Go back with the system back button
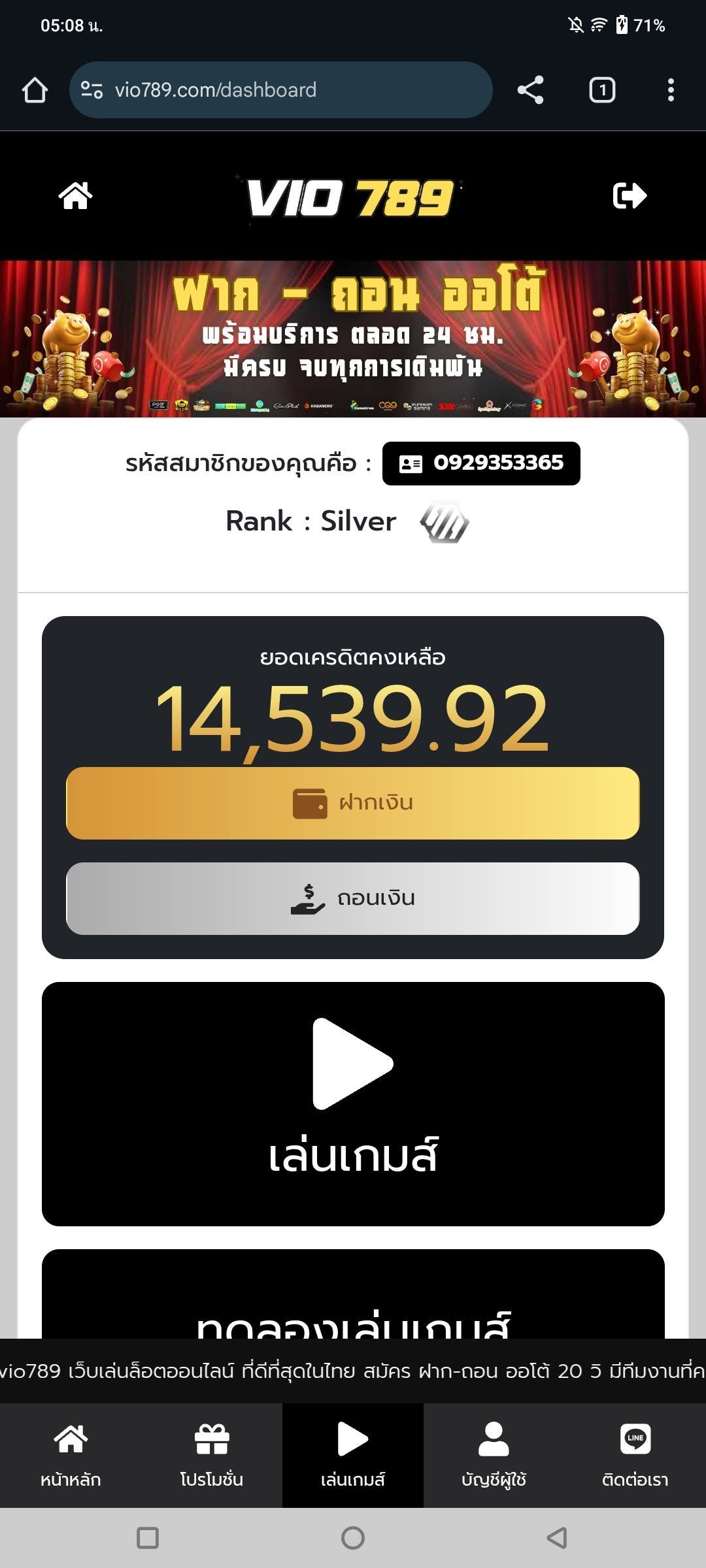 pyautogui.click(x=557, y=1538)
